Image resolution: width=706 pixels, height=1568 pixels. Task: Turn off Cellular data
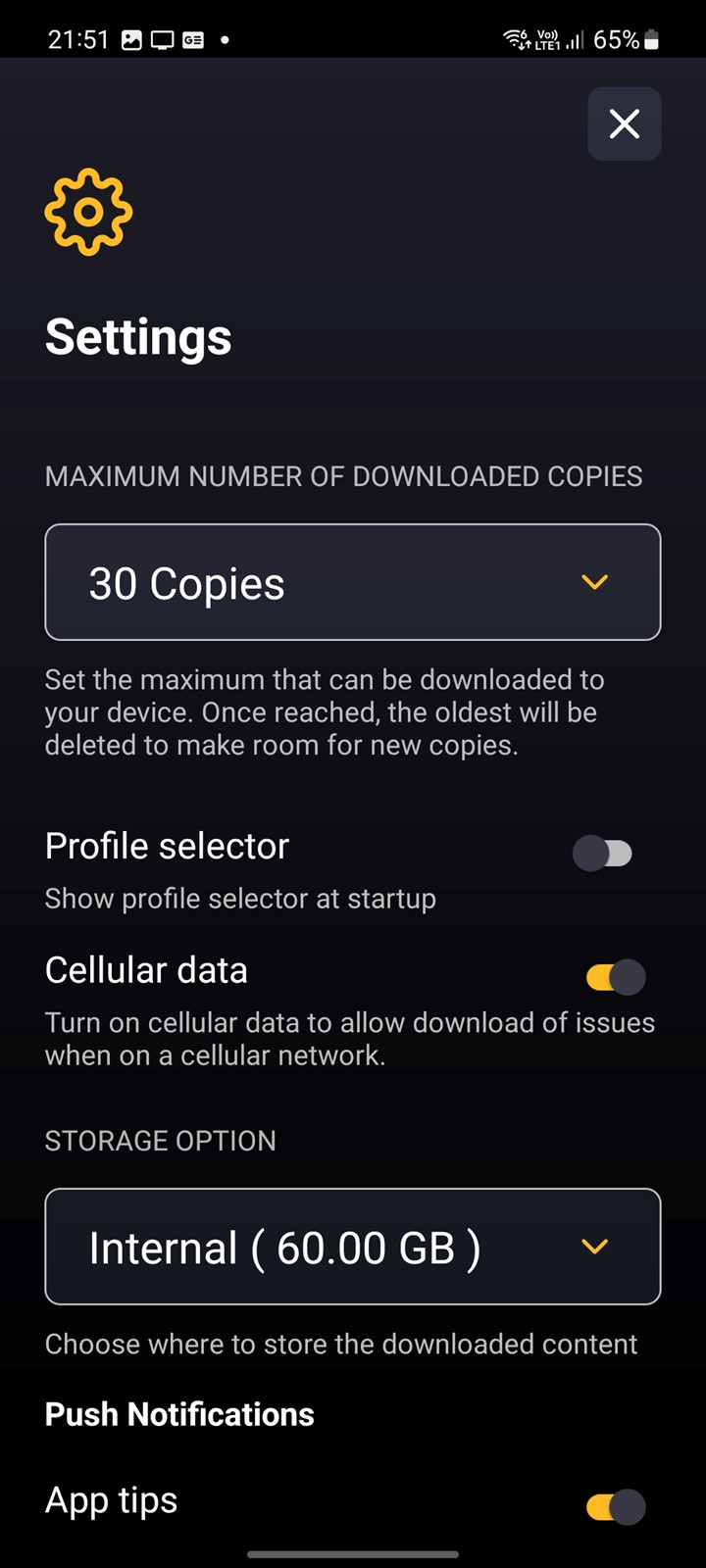pos(616,977)
